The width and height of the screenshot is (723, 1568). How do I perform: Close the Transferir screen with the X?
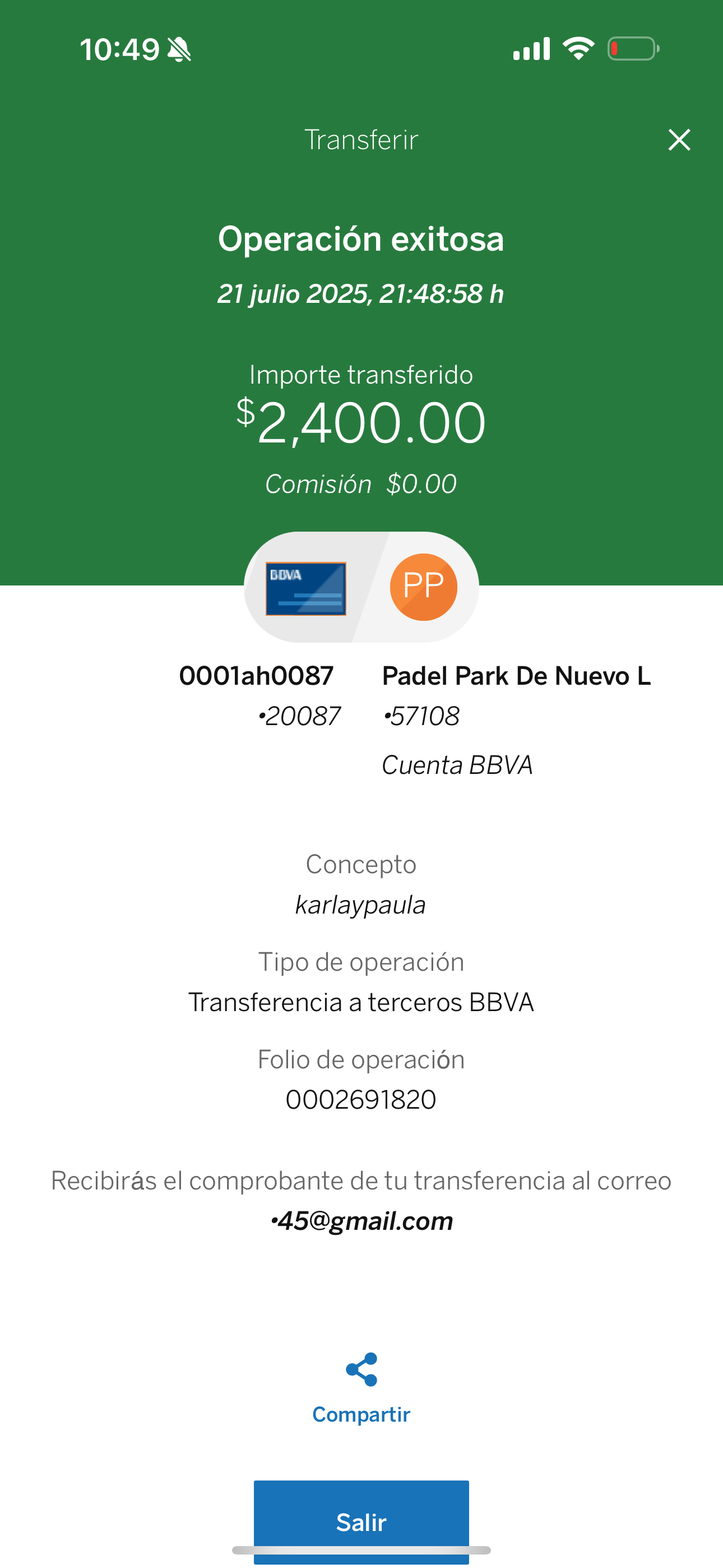[679, 140]
